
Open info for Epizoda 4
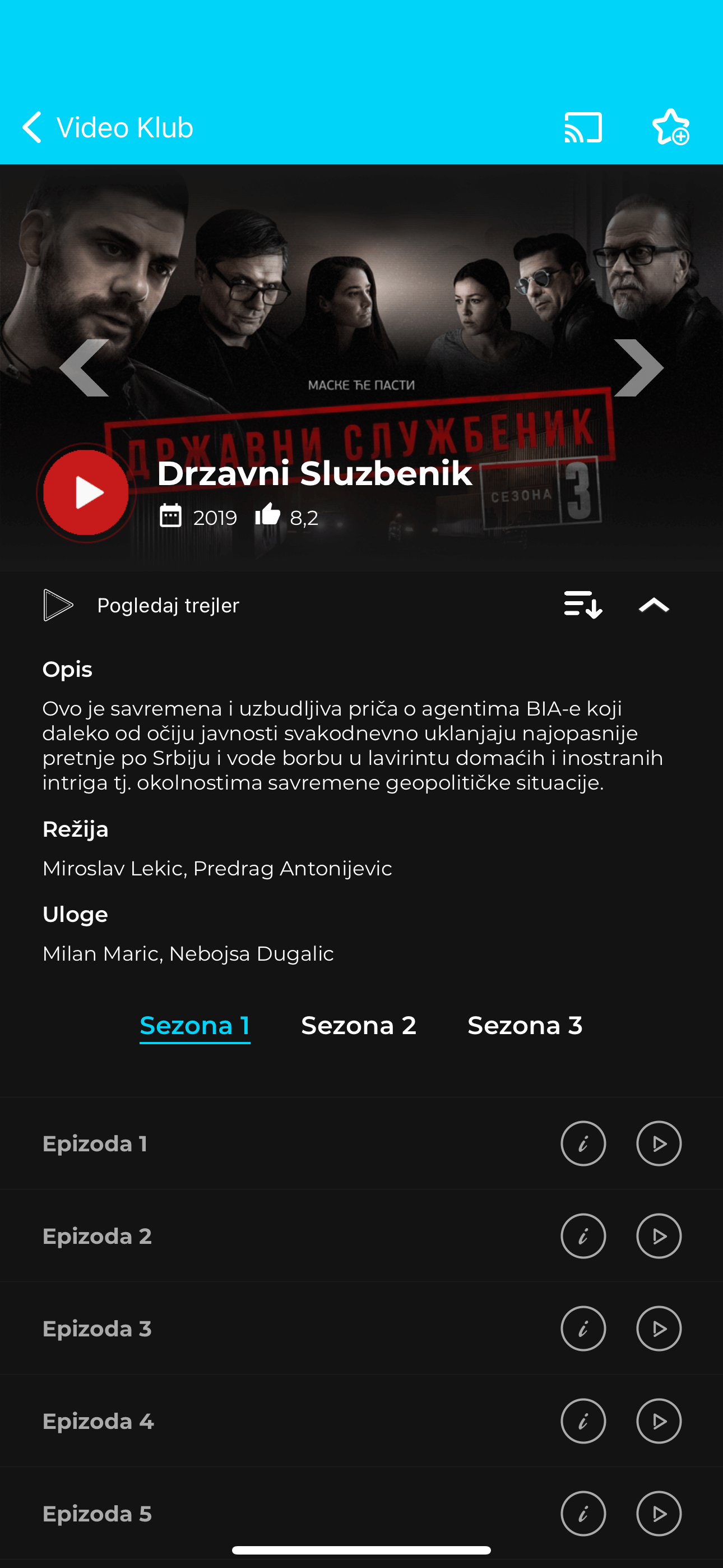pos(583,1421)
